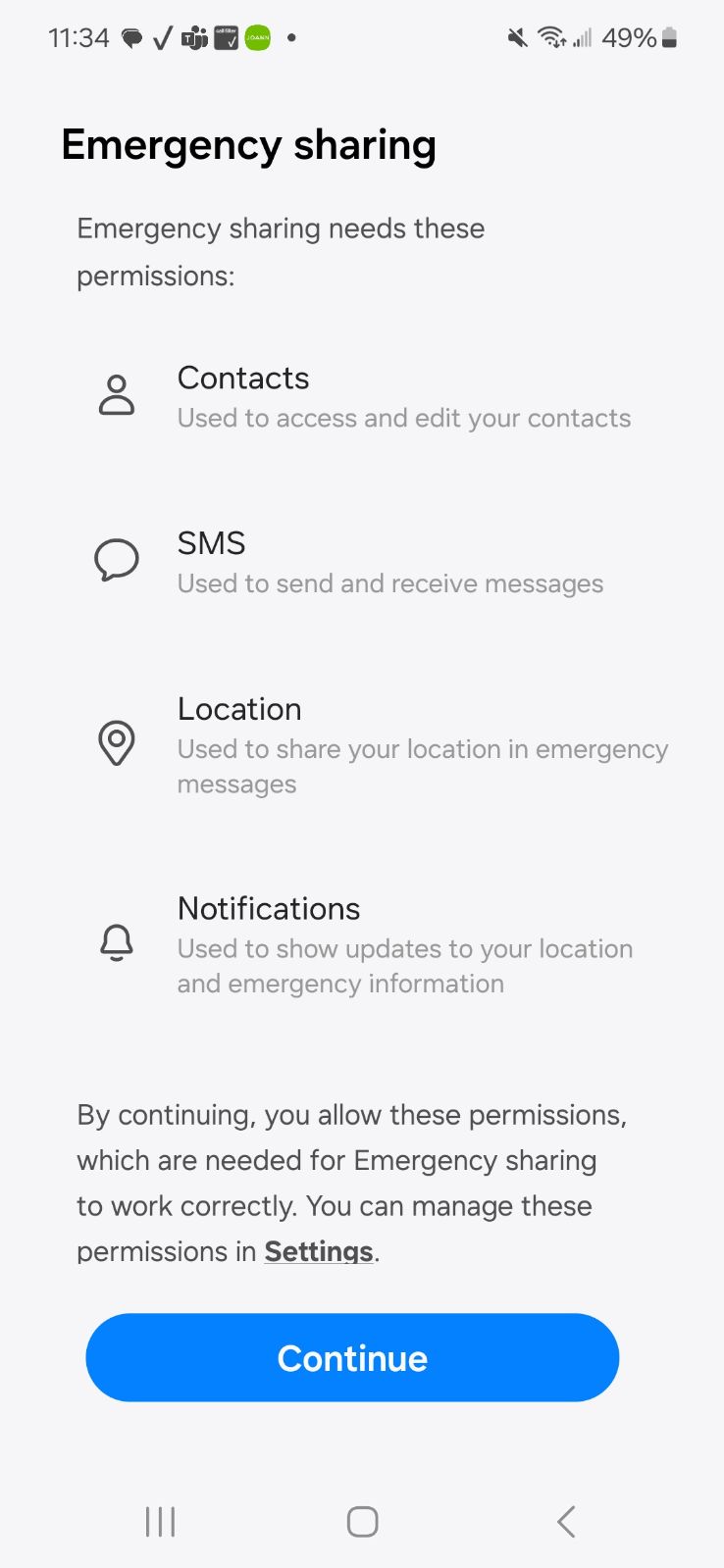The image size is (724, 1568).
Task: Select the Location pin icon
Action: [117, 743]
